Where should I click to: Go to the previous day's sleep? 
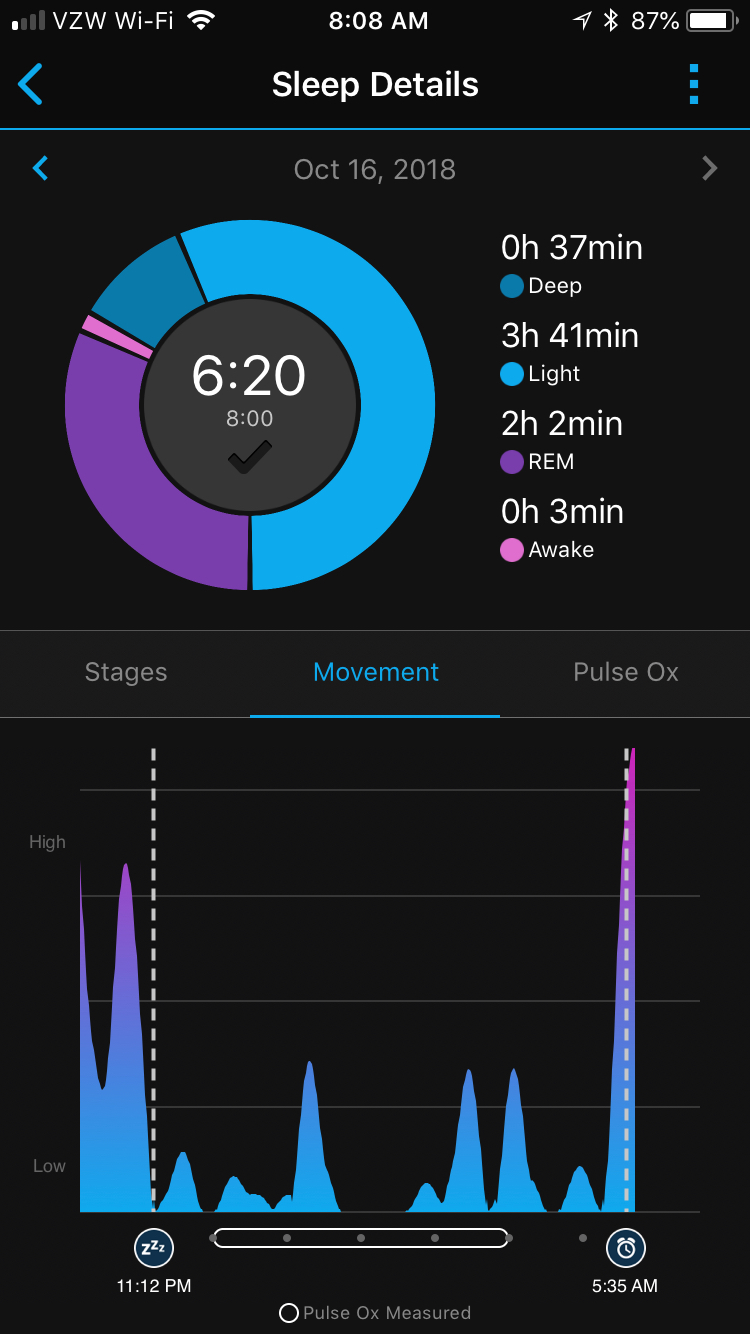pyautogui.click(x=40, y=168)
